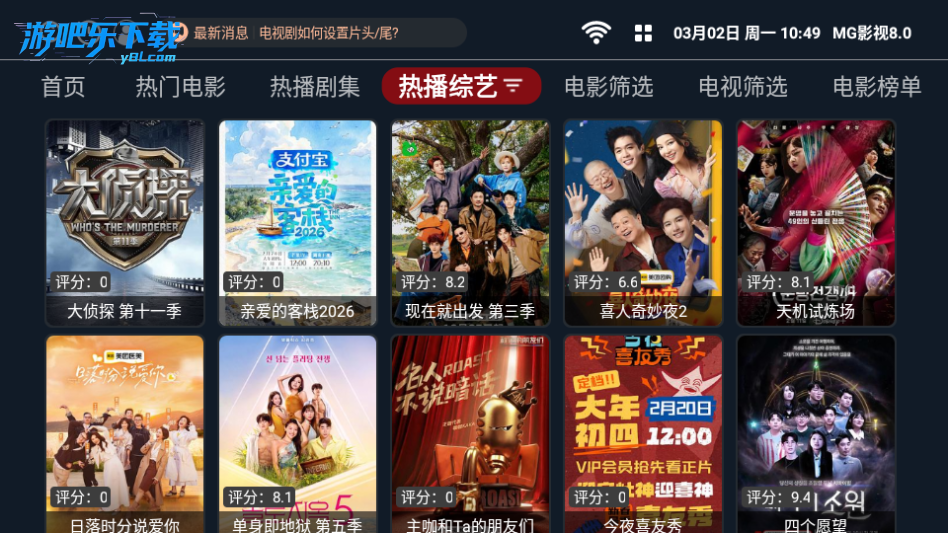Expand the 热播综艺 filter dropdown
The image size is (948, 533).
coord(513,87)
